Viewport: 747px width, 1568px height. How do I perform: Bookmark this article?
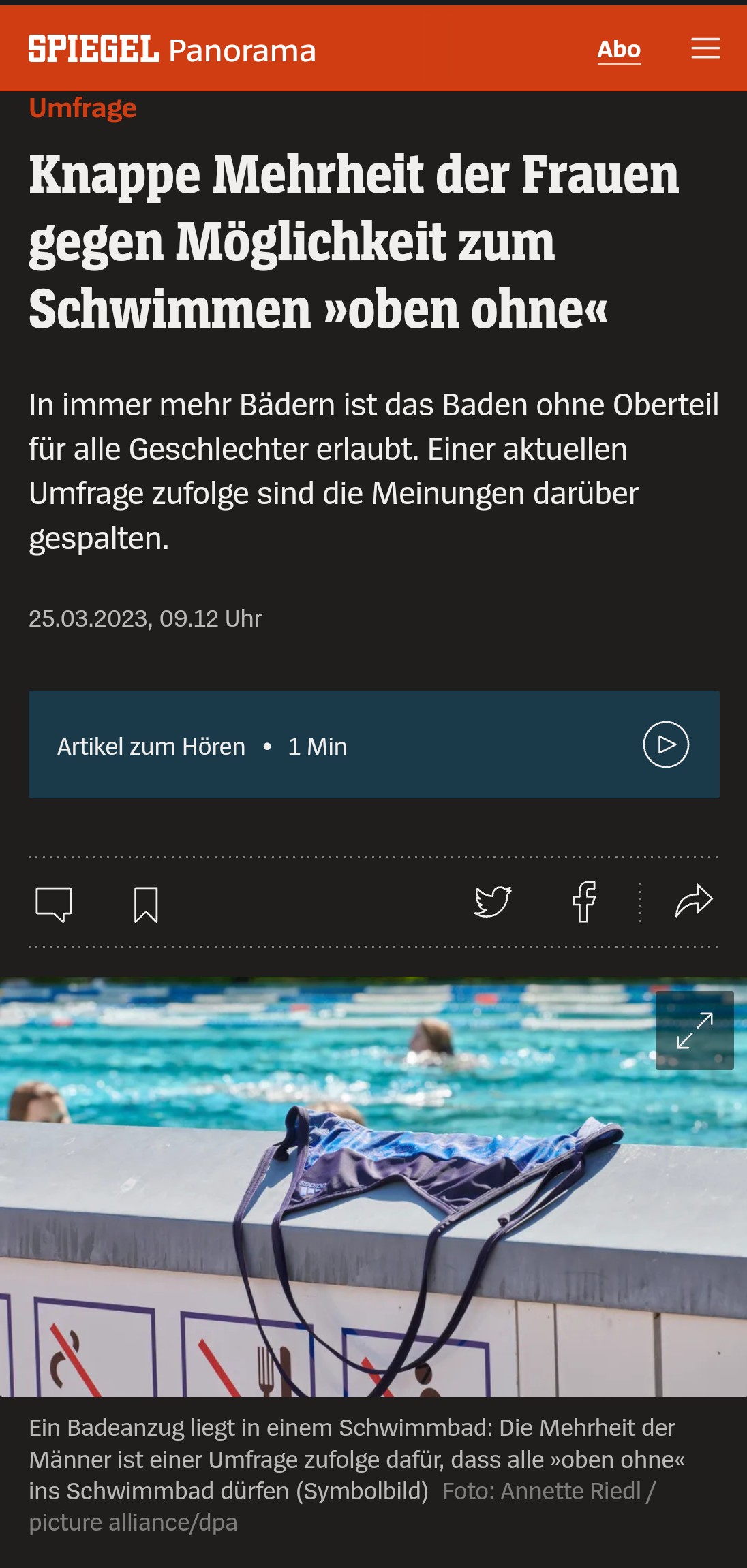pos(146,904)
